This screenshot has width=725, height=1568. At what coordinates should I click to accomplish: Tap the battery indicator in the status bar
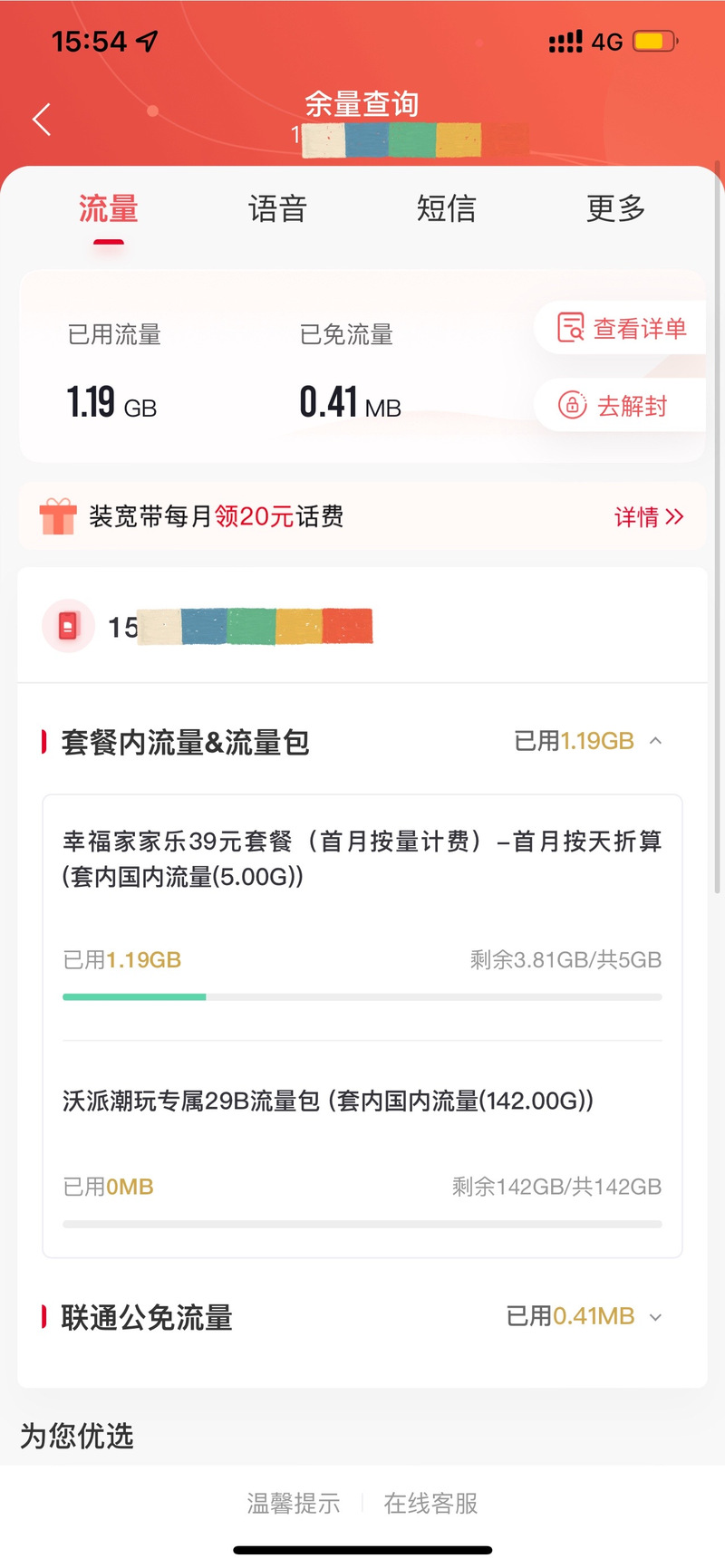click(654, 41)
